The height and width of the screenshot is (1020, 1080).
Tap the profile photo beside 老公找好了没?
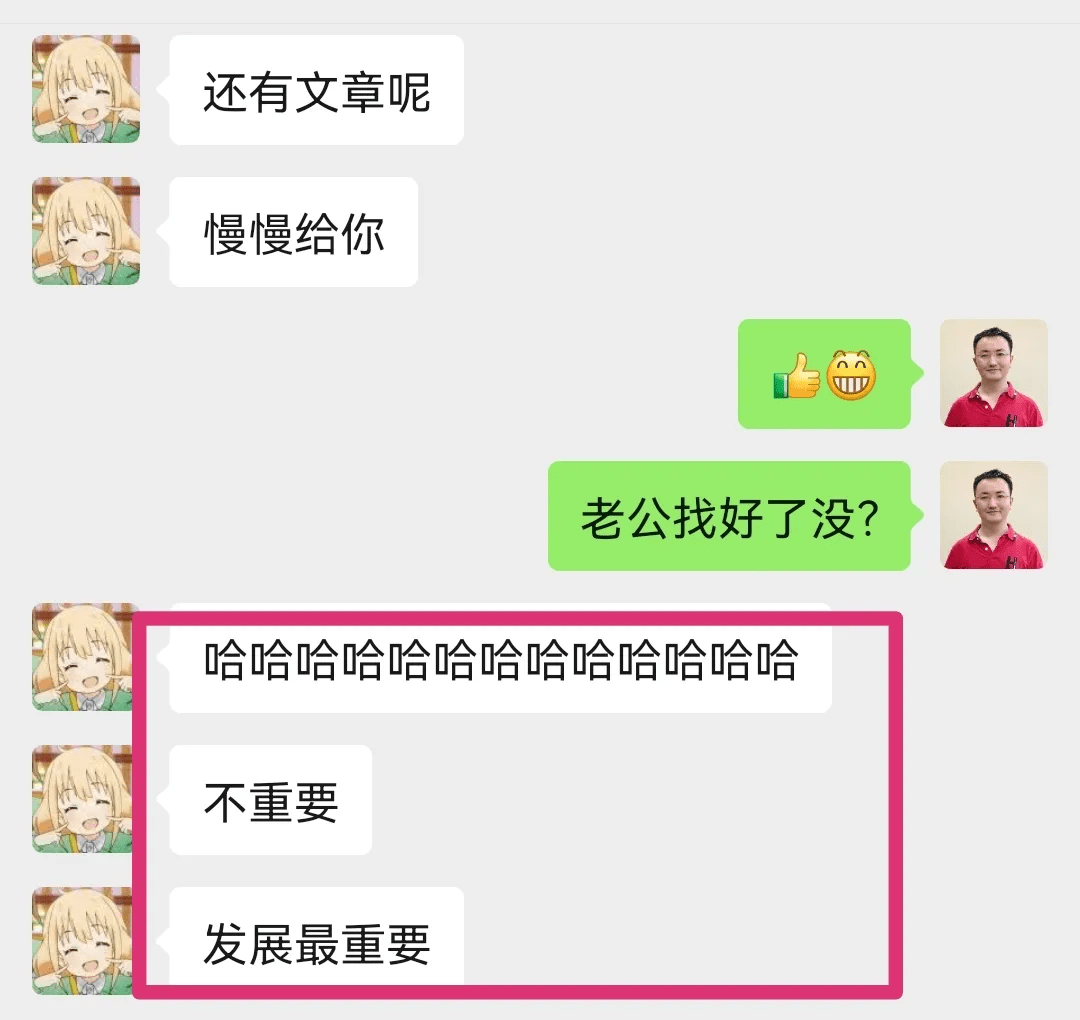(x=993, y=516)
